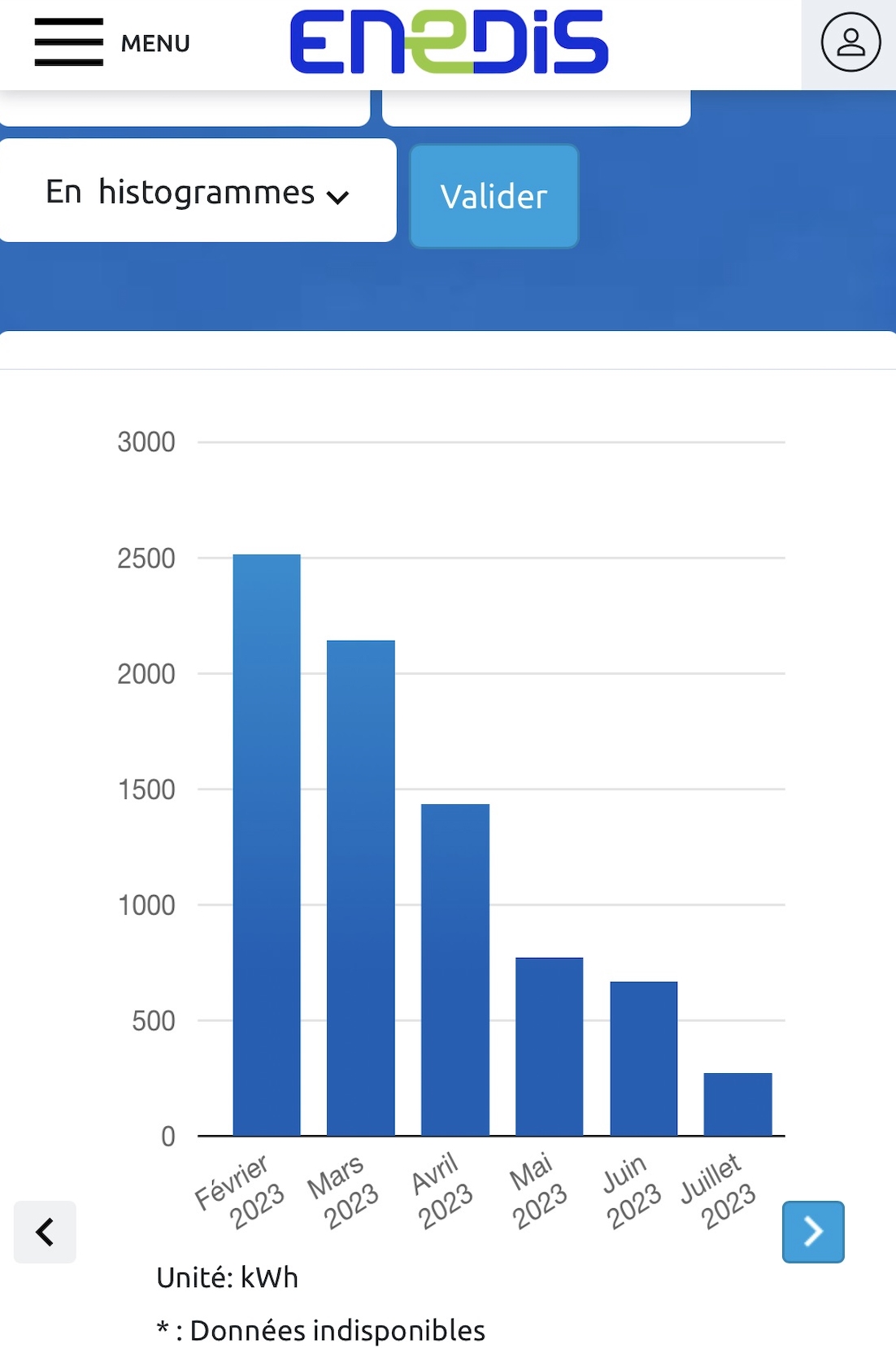The image size is (896, 1348).
Task: Go to the previous period with left arrow
Action: (46, 1232)
